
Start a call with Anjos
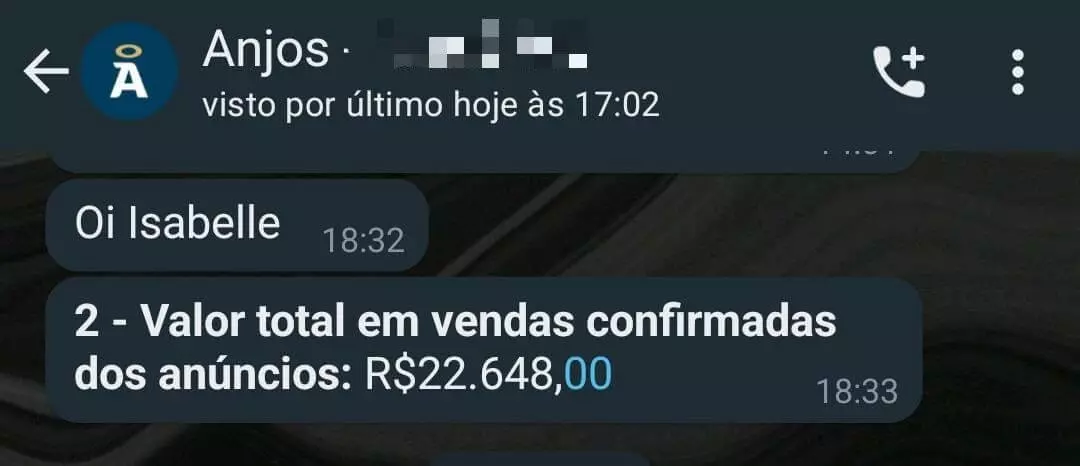coord(899,72)
